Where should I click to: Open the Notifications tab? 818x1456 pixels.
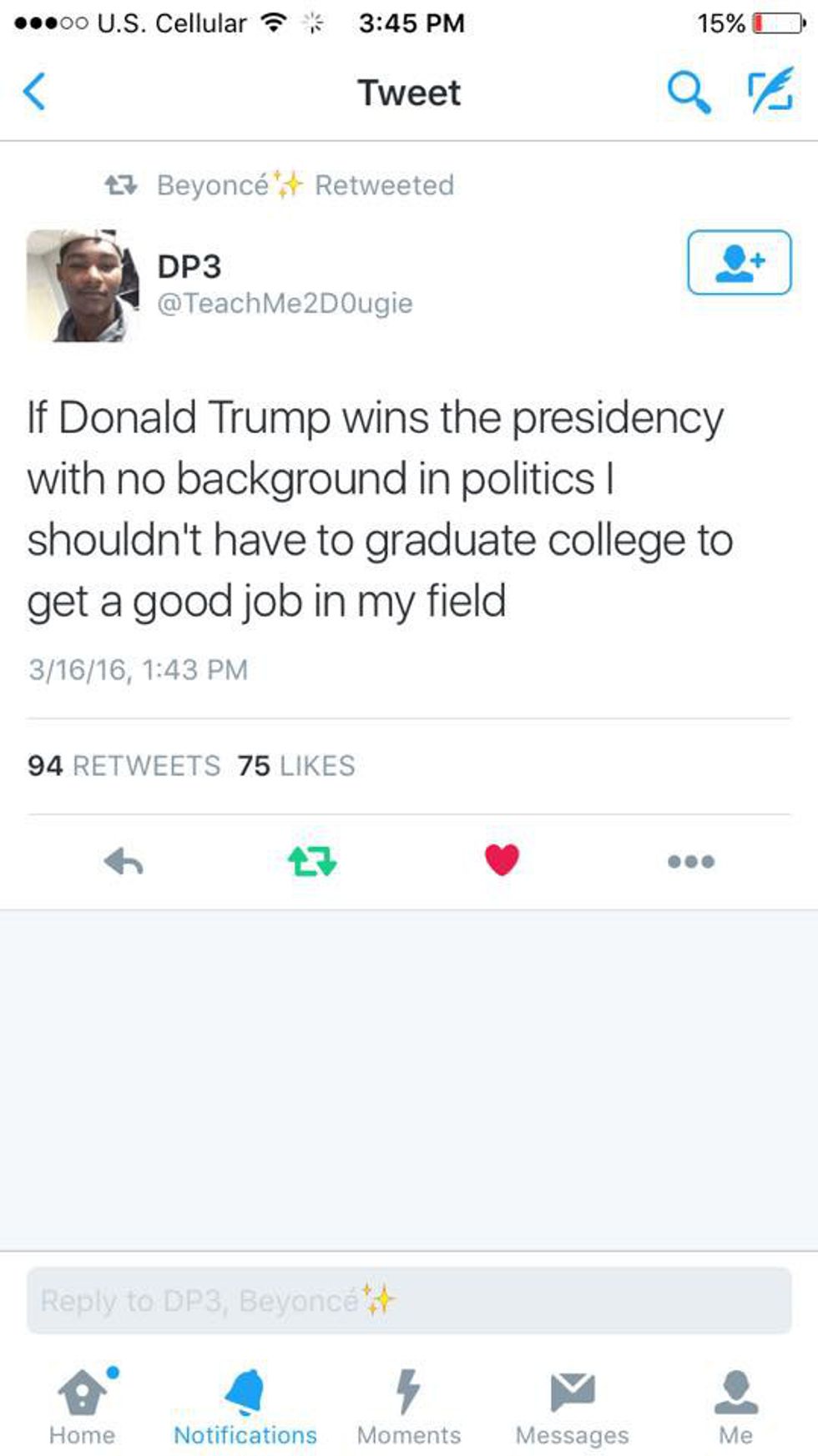tap(245, 1404)
